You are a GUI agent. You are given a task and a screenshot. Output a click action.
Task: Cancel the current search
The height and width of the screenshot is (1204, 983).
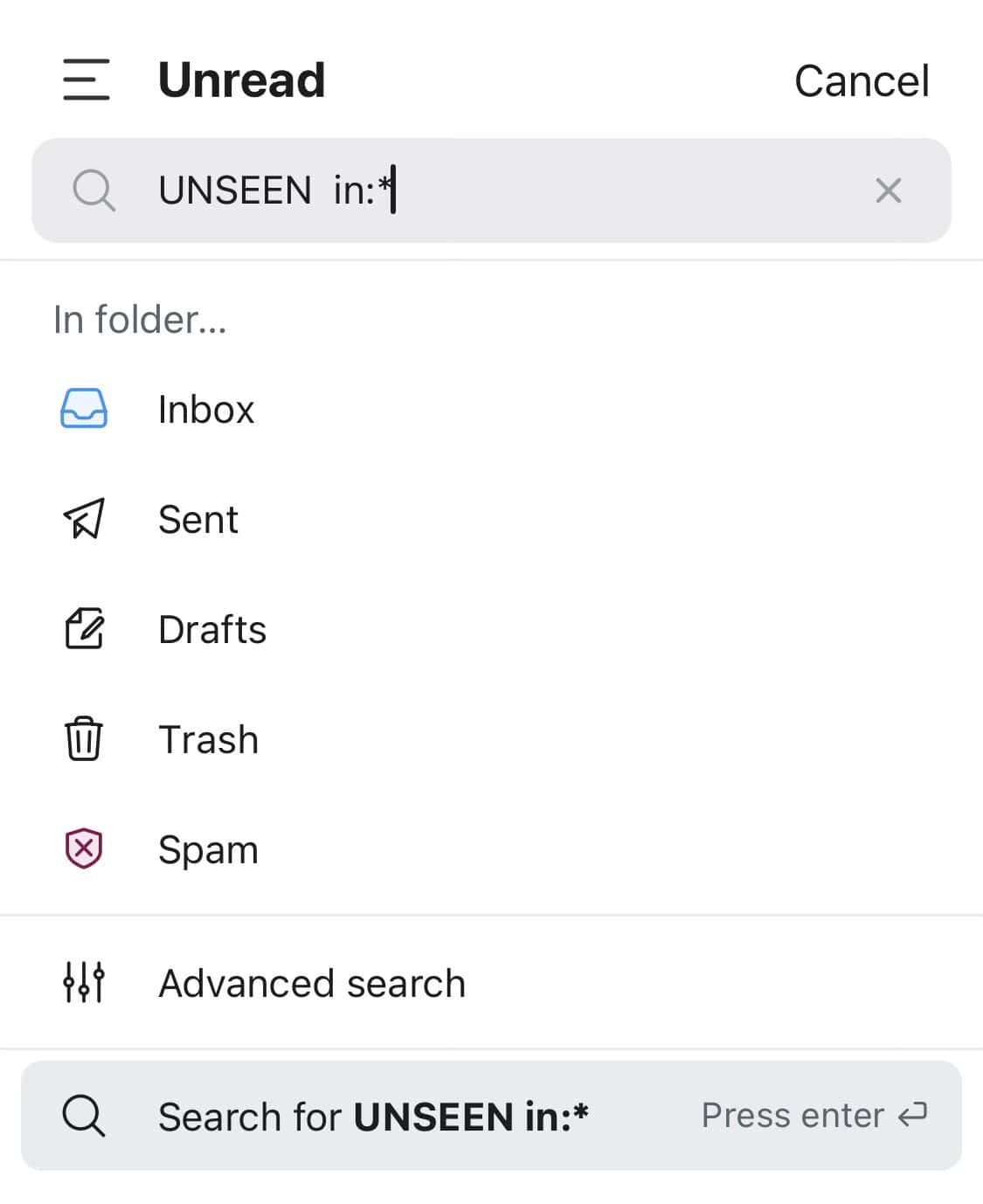click(x=861, y=80)
